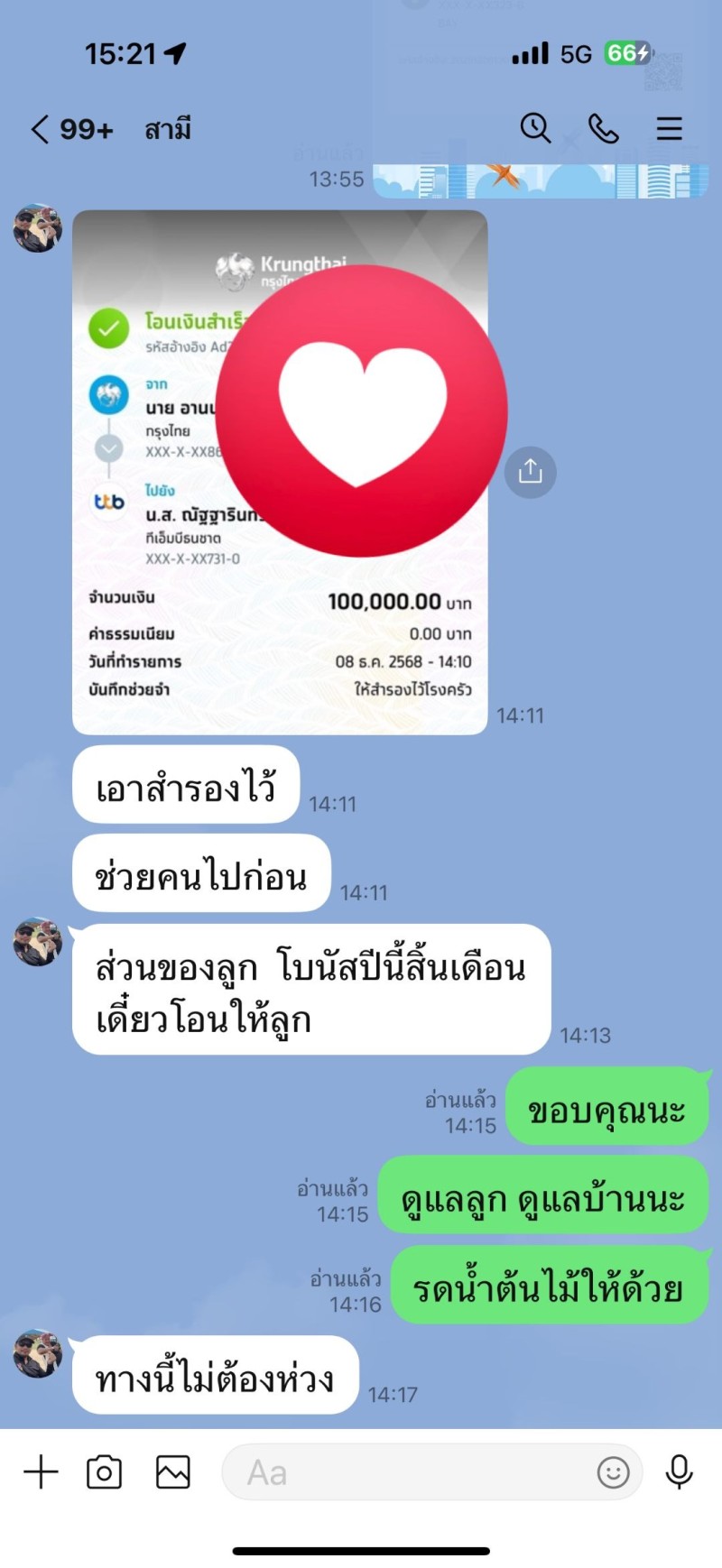Go back to the chat list

click(41, 129)
